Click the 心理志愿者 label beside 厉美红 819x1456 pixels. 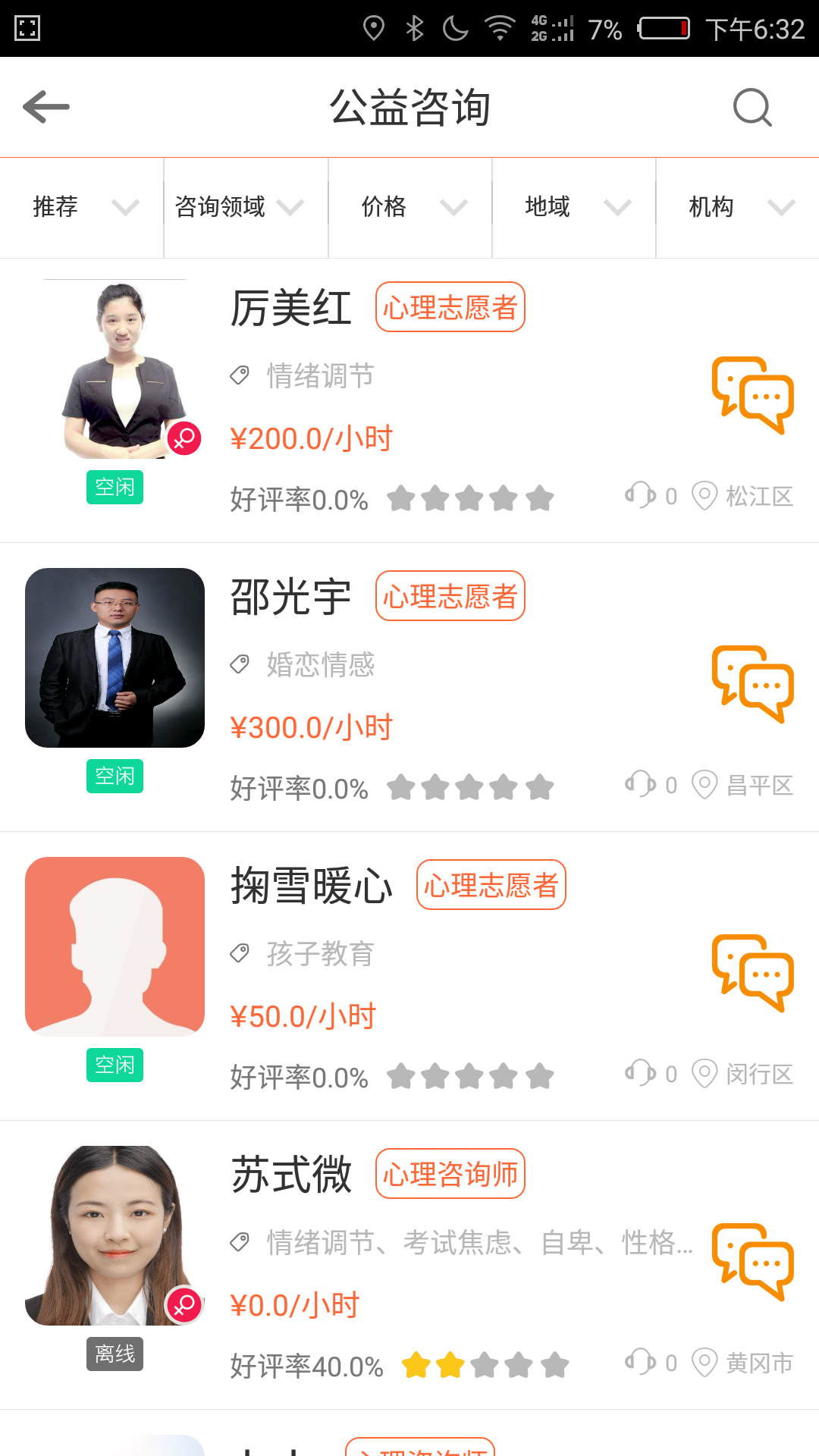click(x=450, y=306)
